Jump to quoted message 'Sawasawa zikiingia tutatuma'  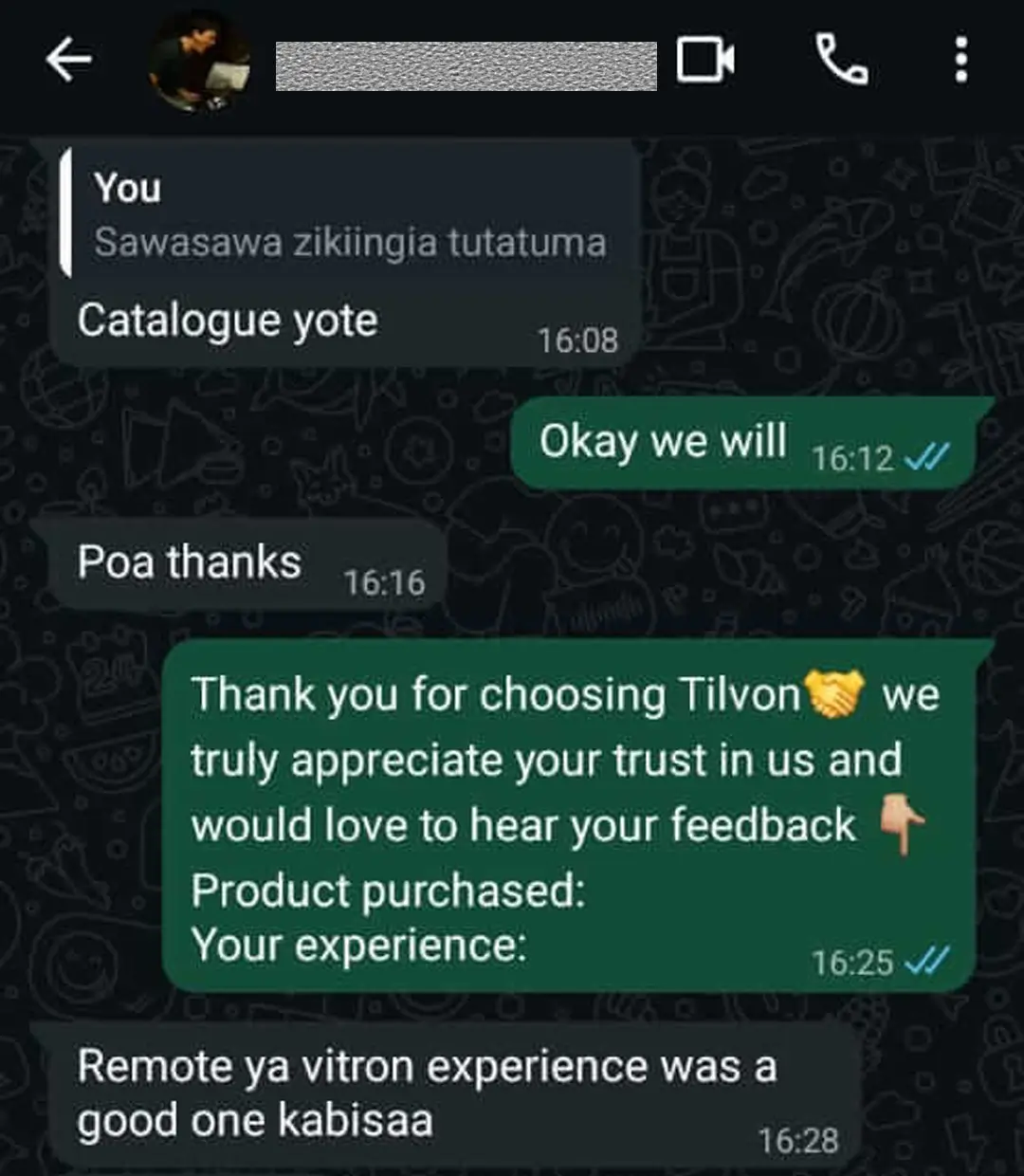coord(347,216)
